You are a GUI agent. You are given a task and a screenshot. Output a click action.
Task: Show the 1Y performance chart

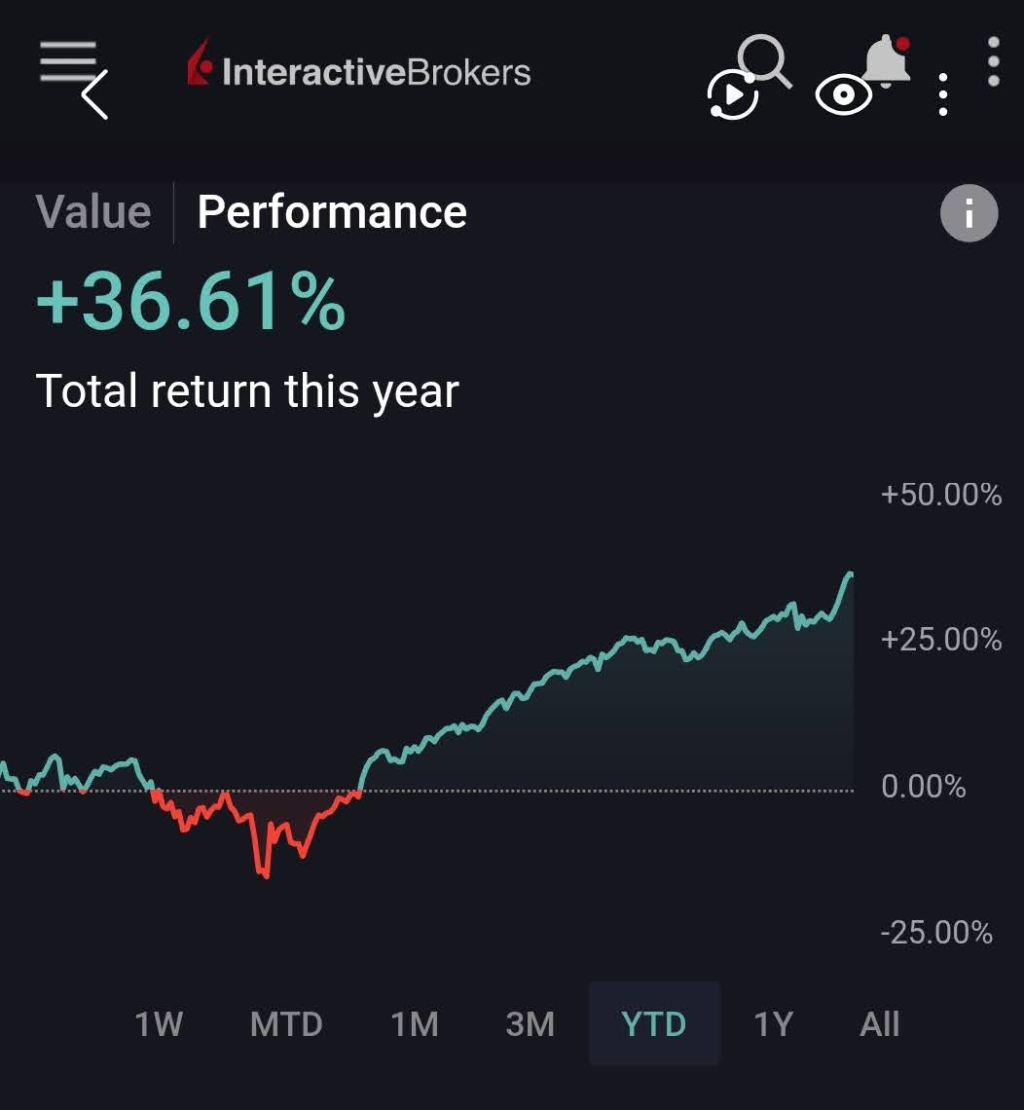[x=773, y=1024]
